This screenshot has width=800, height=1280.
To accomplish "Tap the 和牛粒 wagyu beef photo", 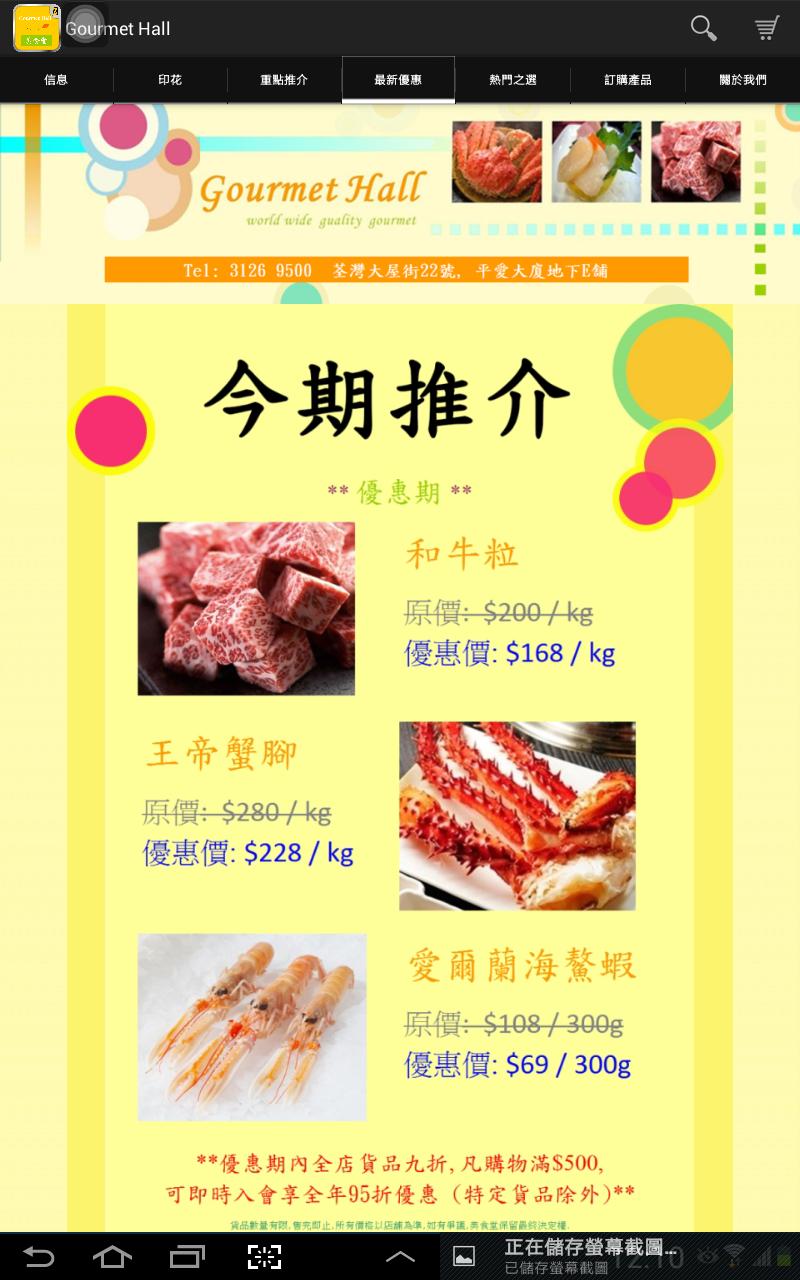I will tap(246, 607).
